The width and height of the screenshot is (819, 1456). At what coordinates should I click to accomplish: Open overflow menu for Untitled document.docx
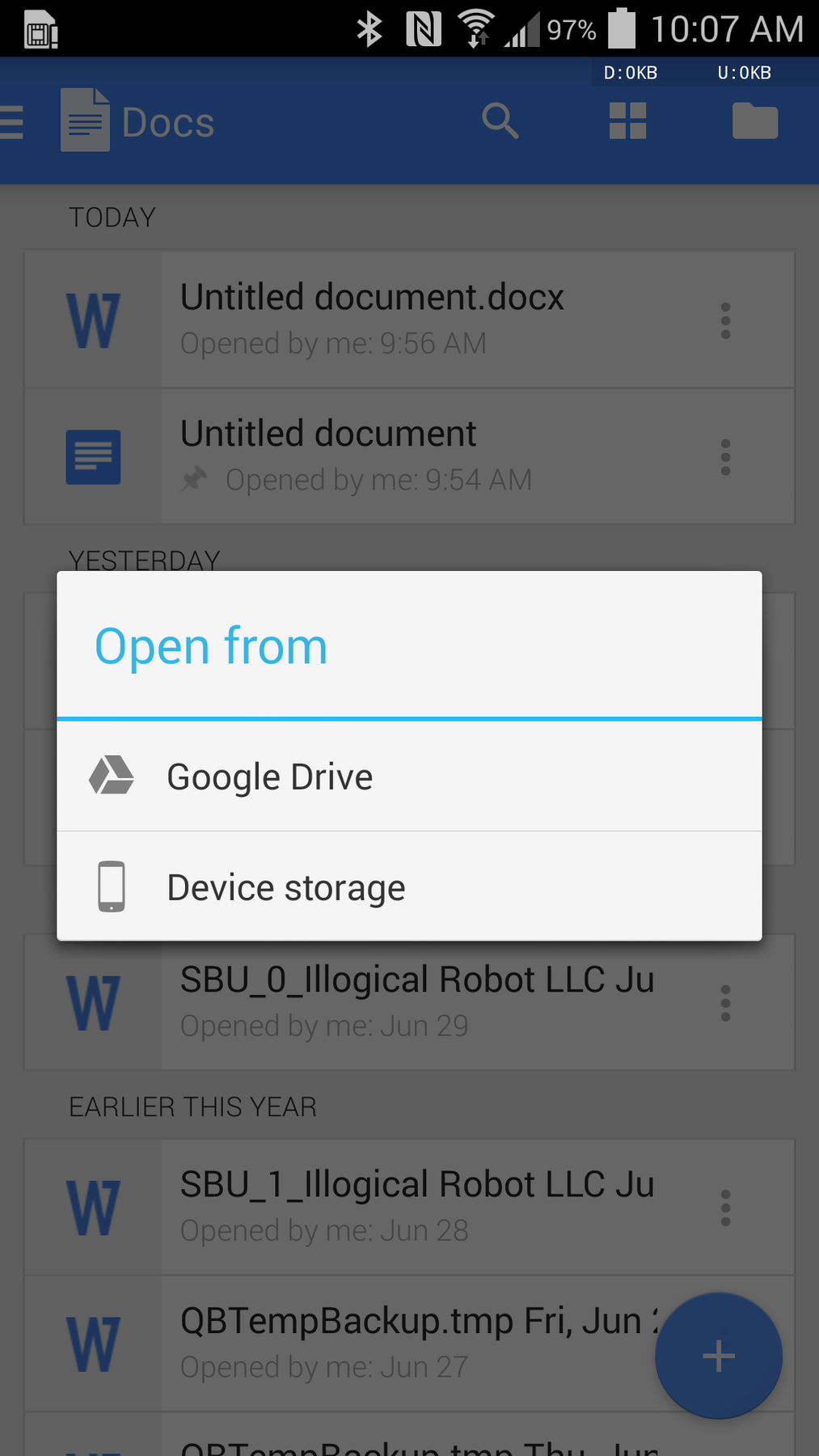[725, 320]
